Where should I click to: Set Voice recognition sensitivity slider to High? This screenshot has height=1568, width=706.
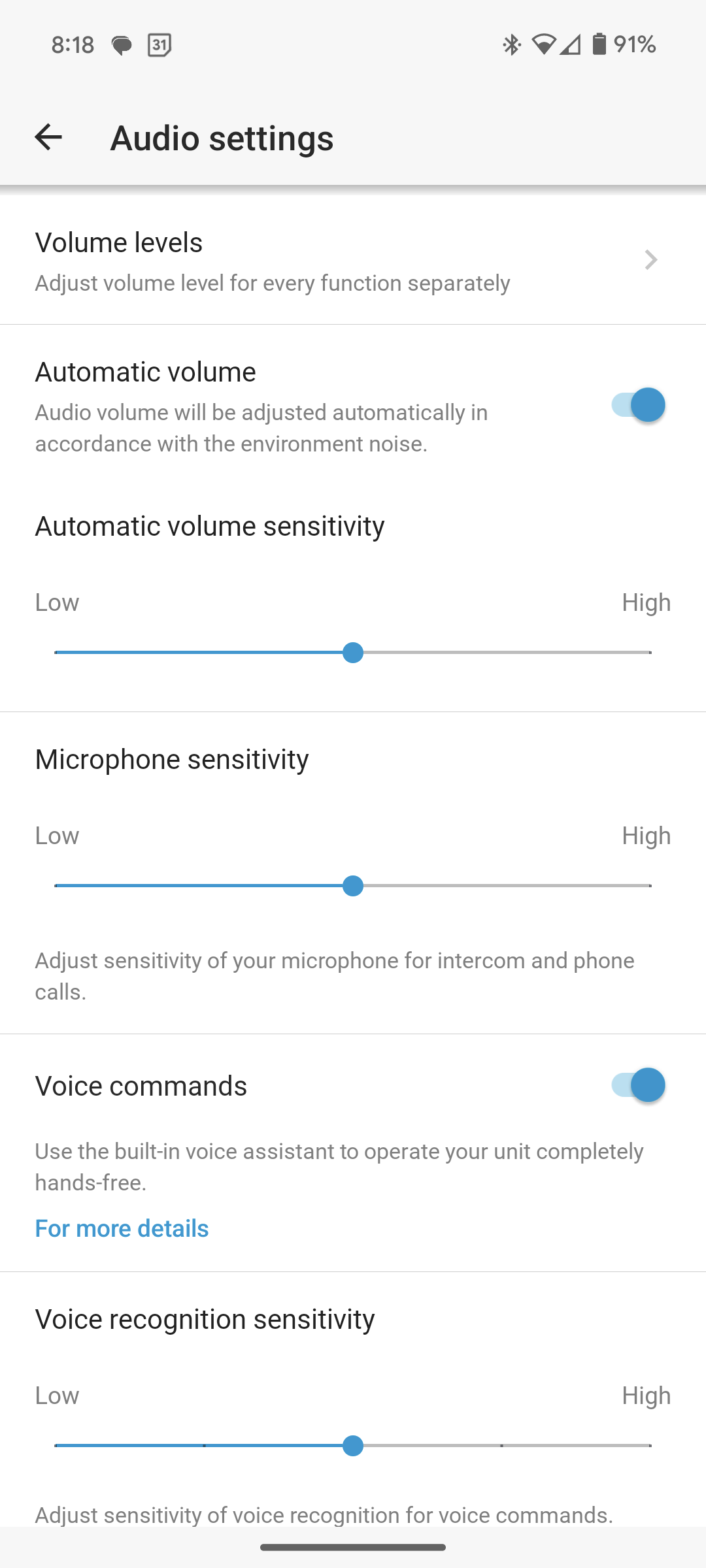click(x=650, y=1446)
